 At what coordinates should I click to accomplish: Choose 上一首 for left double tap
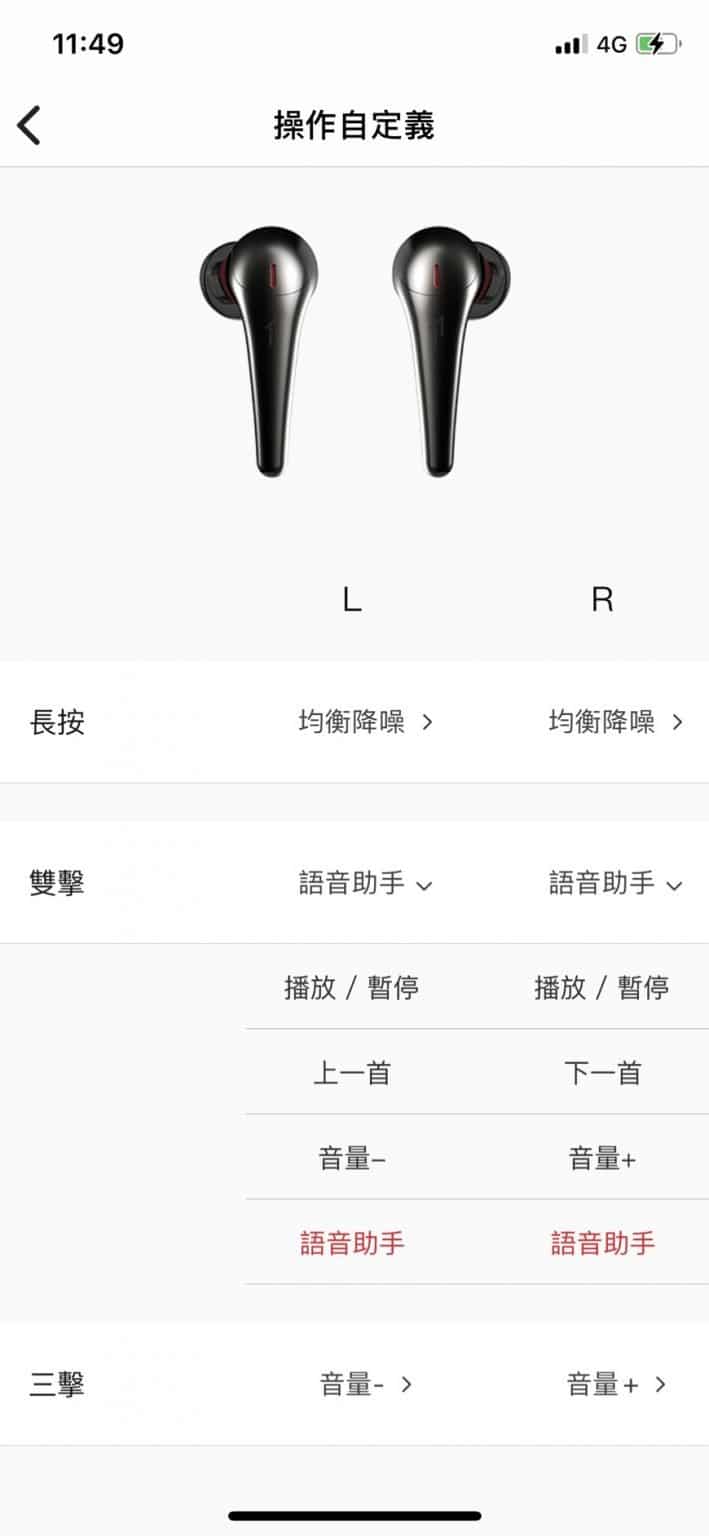point(352,1073)
